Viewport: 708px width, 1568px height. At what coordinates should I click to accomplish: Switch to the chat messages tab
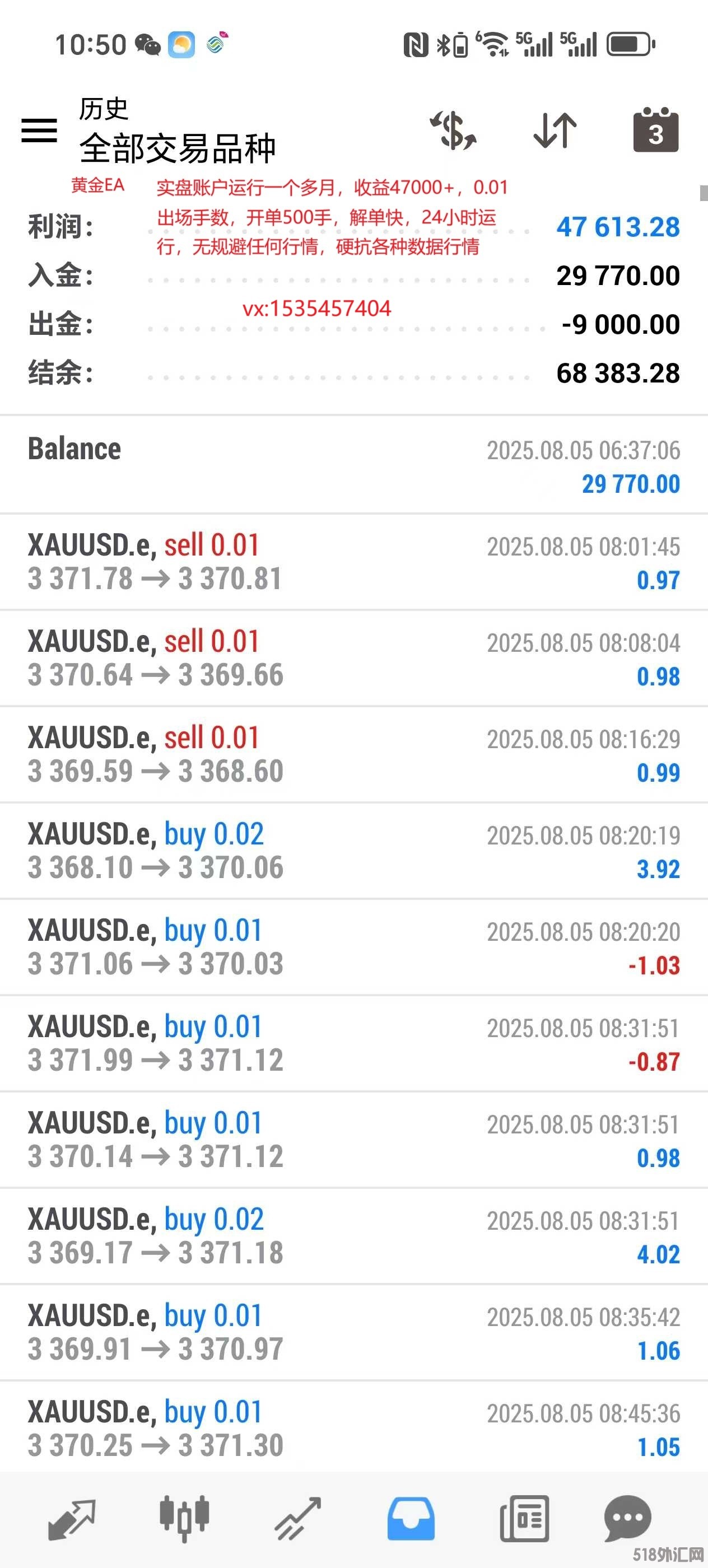point(628,1520)
